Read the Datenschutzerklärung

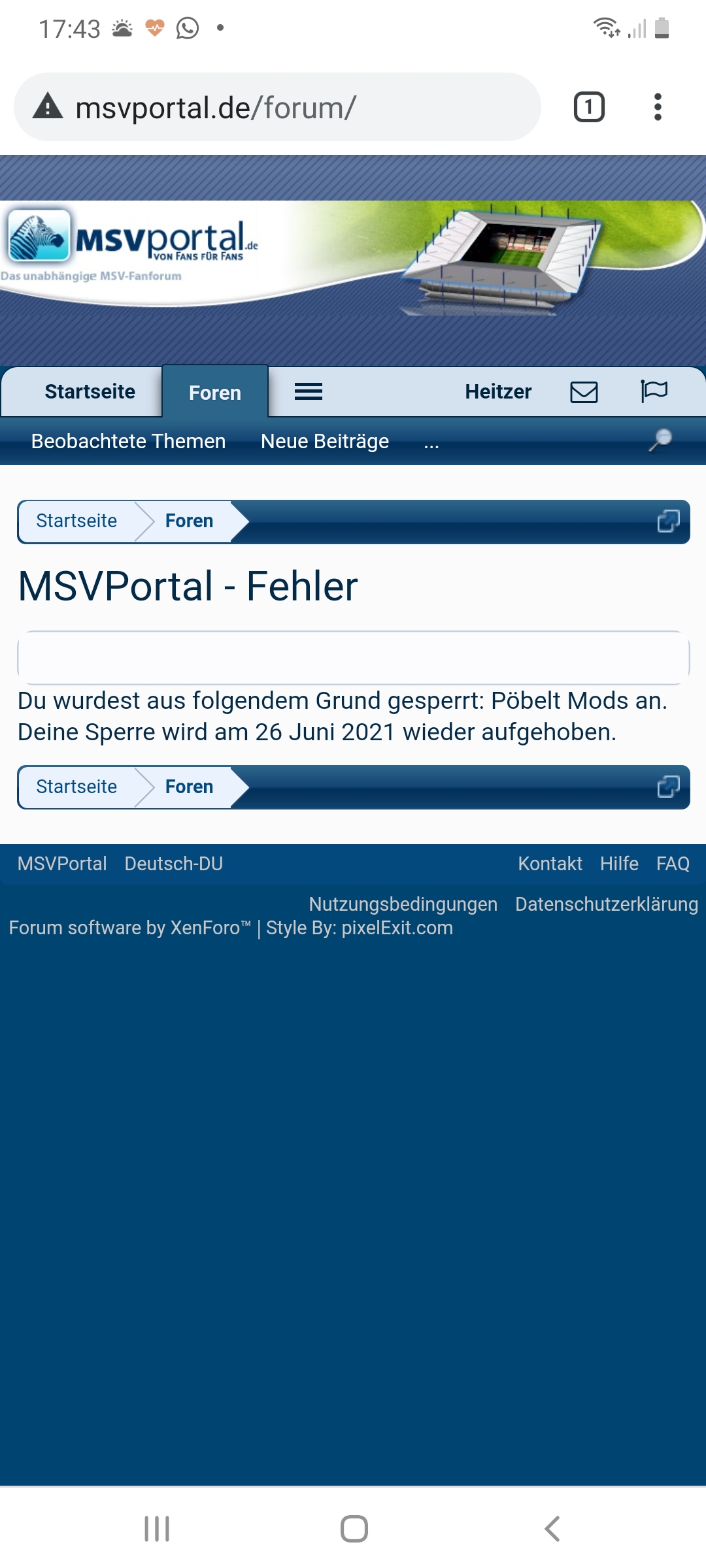click(x=606, y=904)
